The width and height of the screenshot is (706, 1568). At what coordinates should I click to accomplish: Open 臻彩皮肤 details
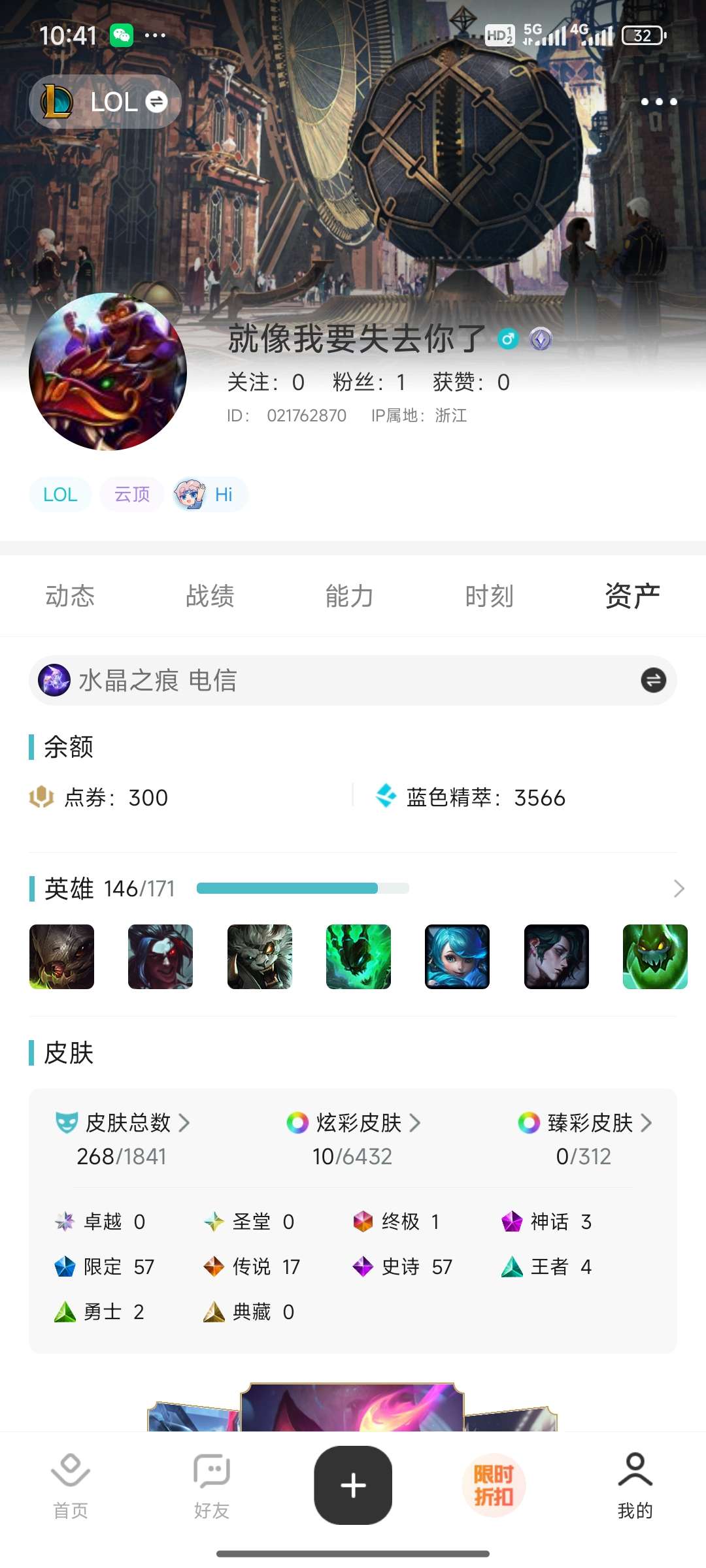pyautogui.click(x=584, y=1123)
